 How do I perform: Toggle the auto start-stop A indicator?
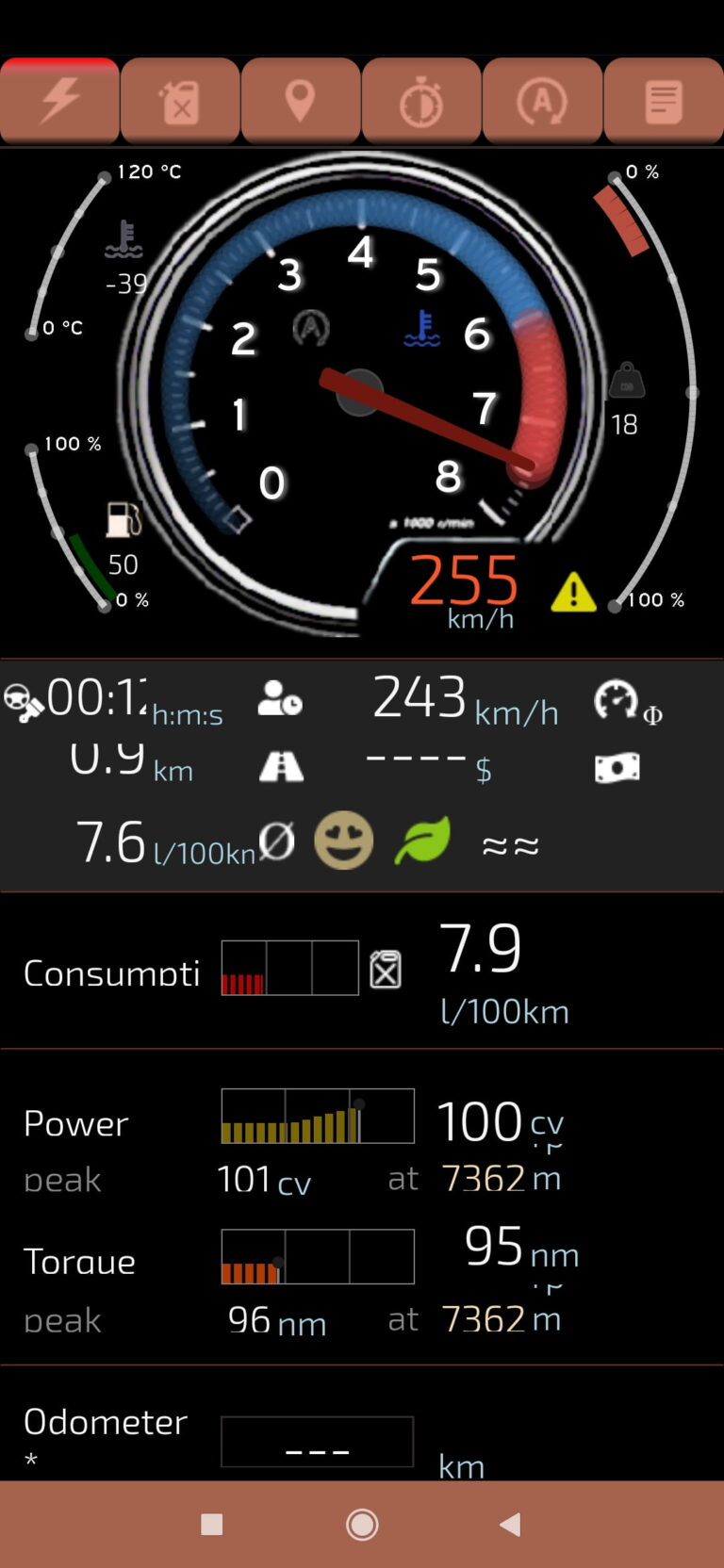point(310,329)
